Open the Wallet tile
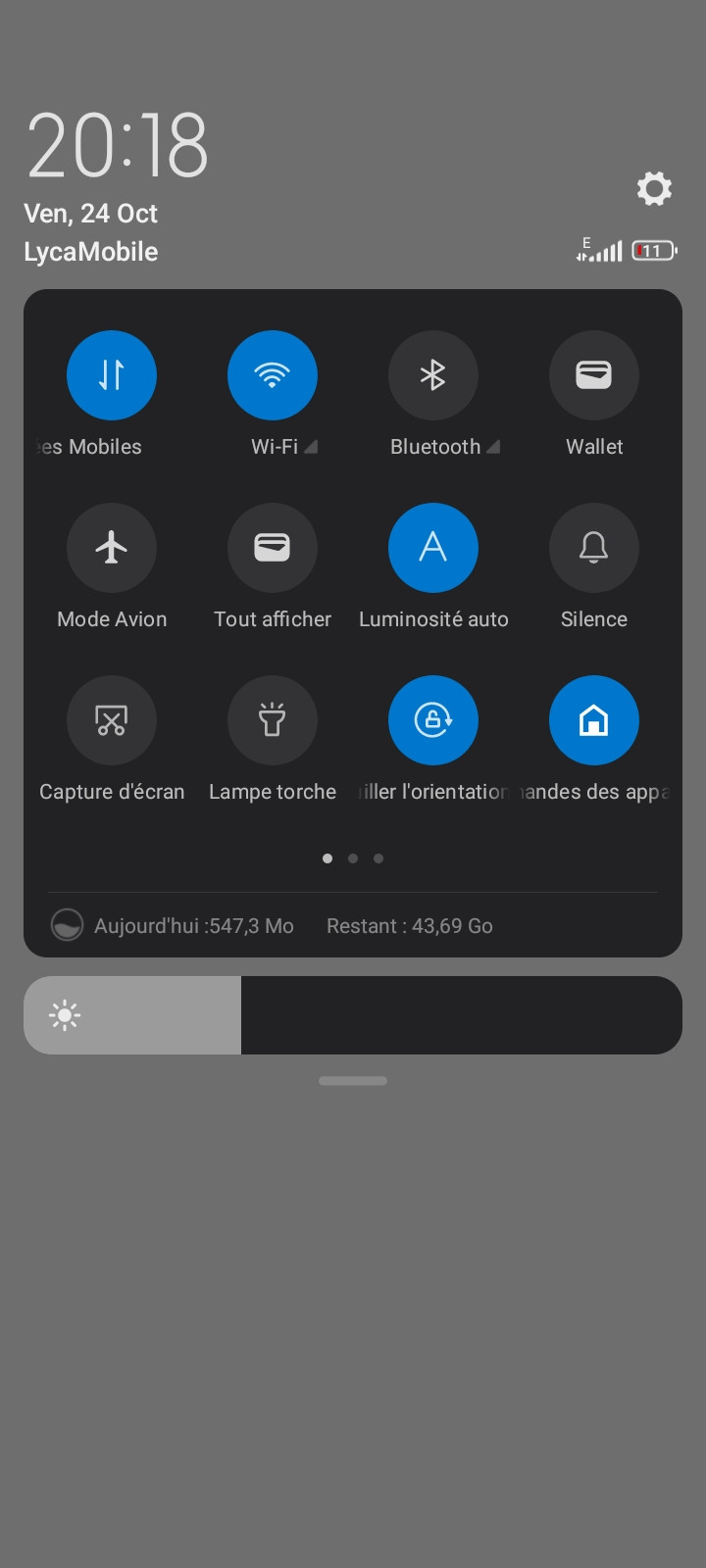 594,375
